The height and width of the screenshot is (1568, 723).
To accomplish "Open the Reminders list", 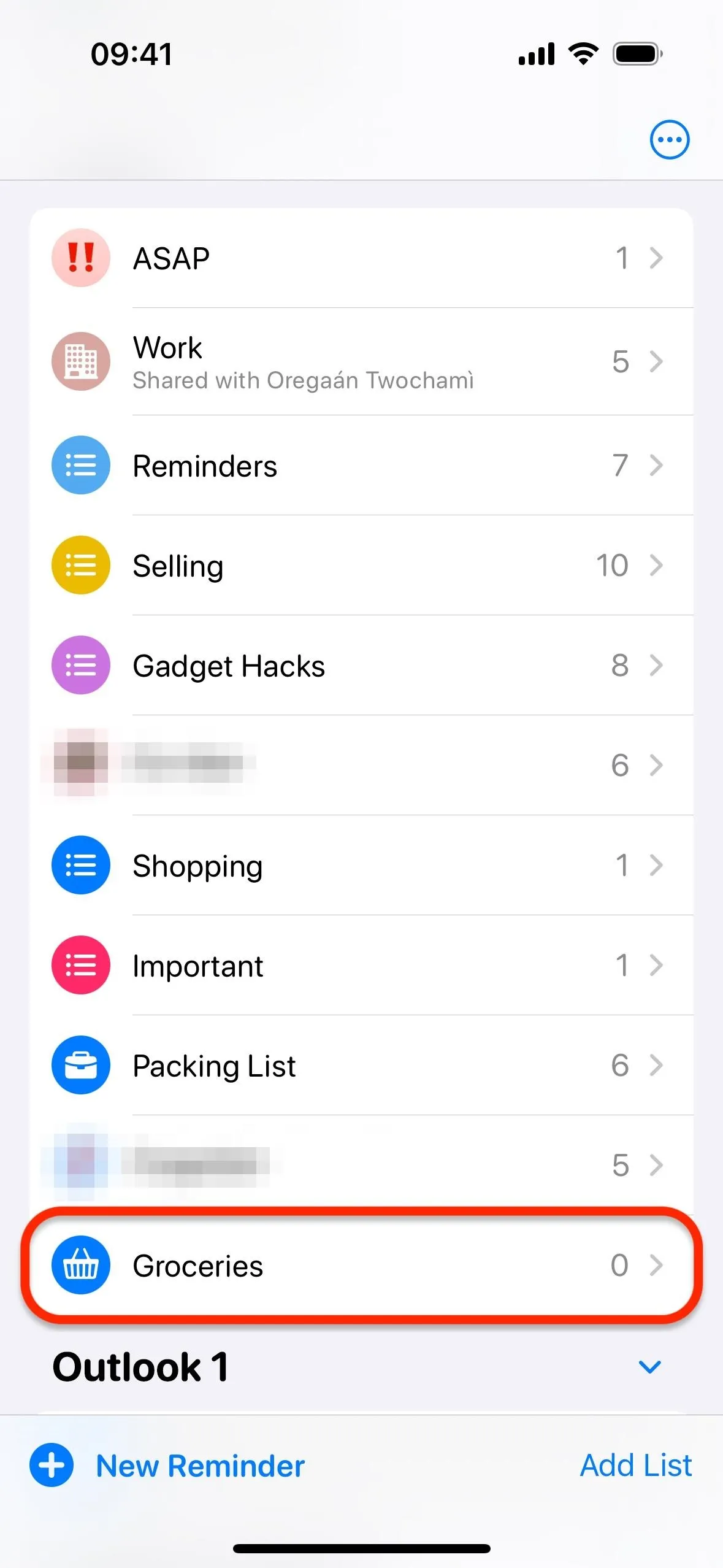I will [x=361, y=465].
